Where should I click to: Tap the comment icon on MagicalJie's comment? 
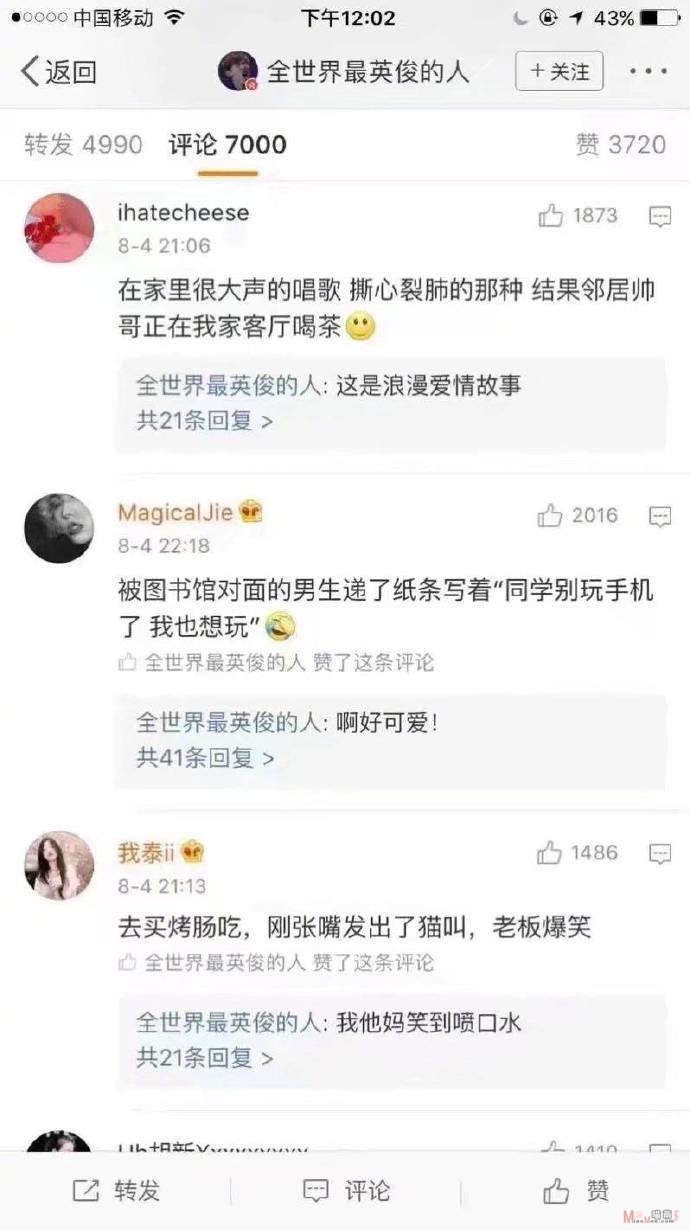pos(660,517)
